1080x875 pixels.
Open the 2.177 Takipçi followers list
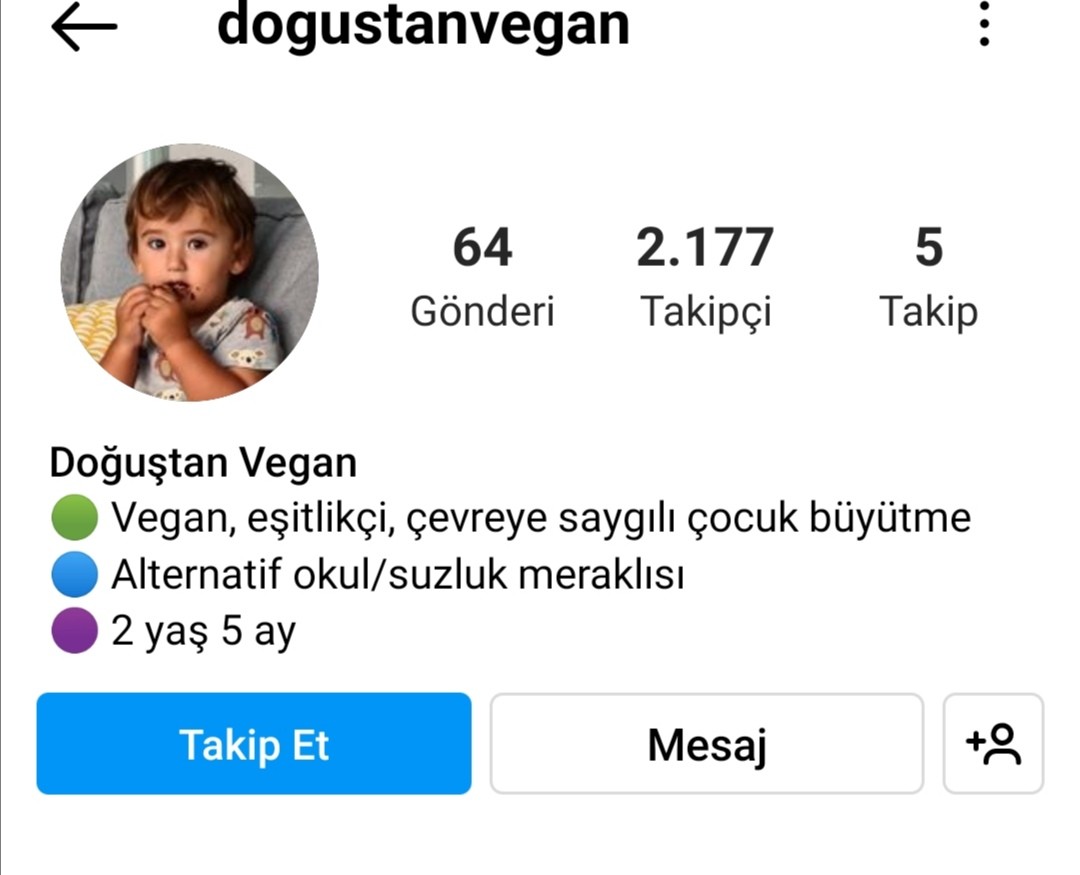pos(706,277)
